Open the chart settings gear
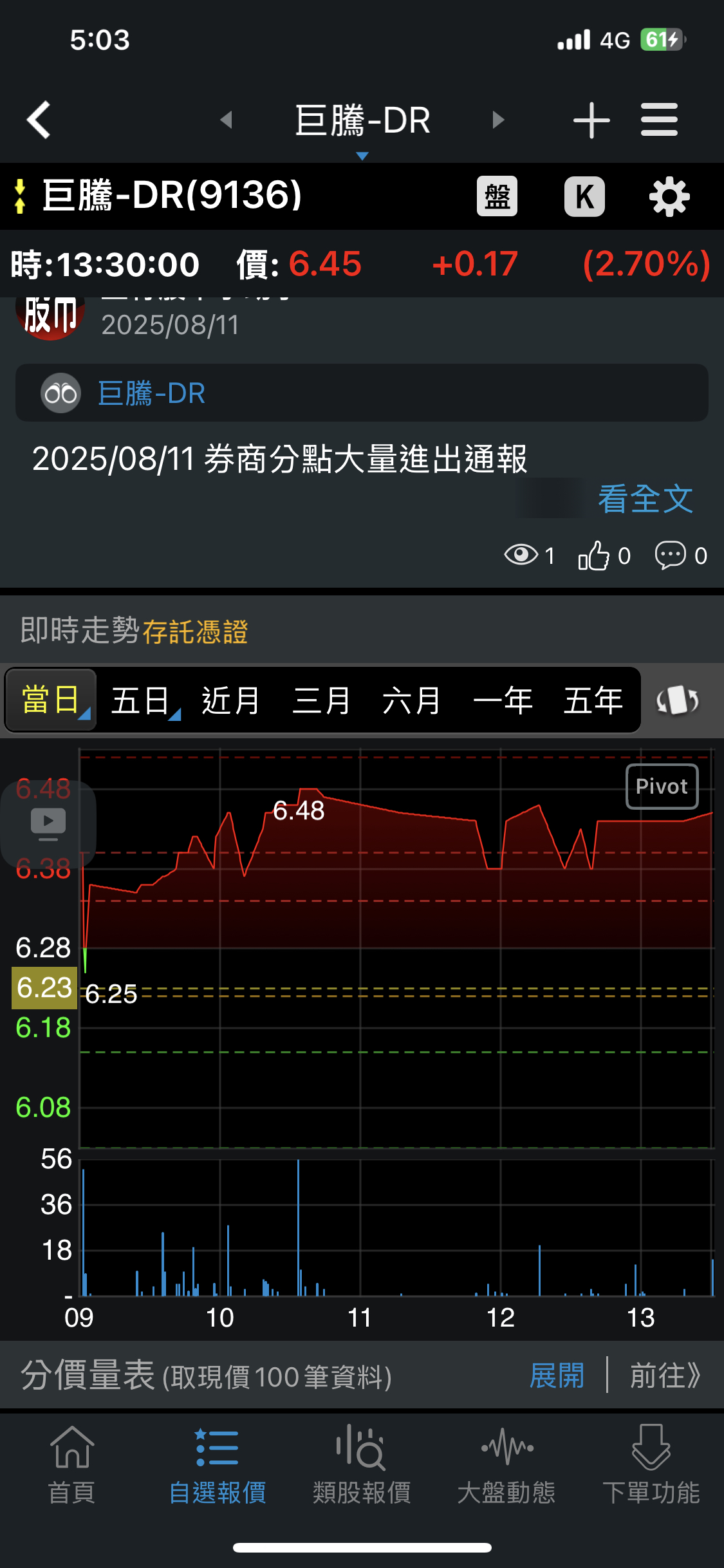Screen dimensions: 724x1568 669,196
